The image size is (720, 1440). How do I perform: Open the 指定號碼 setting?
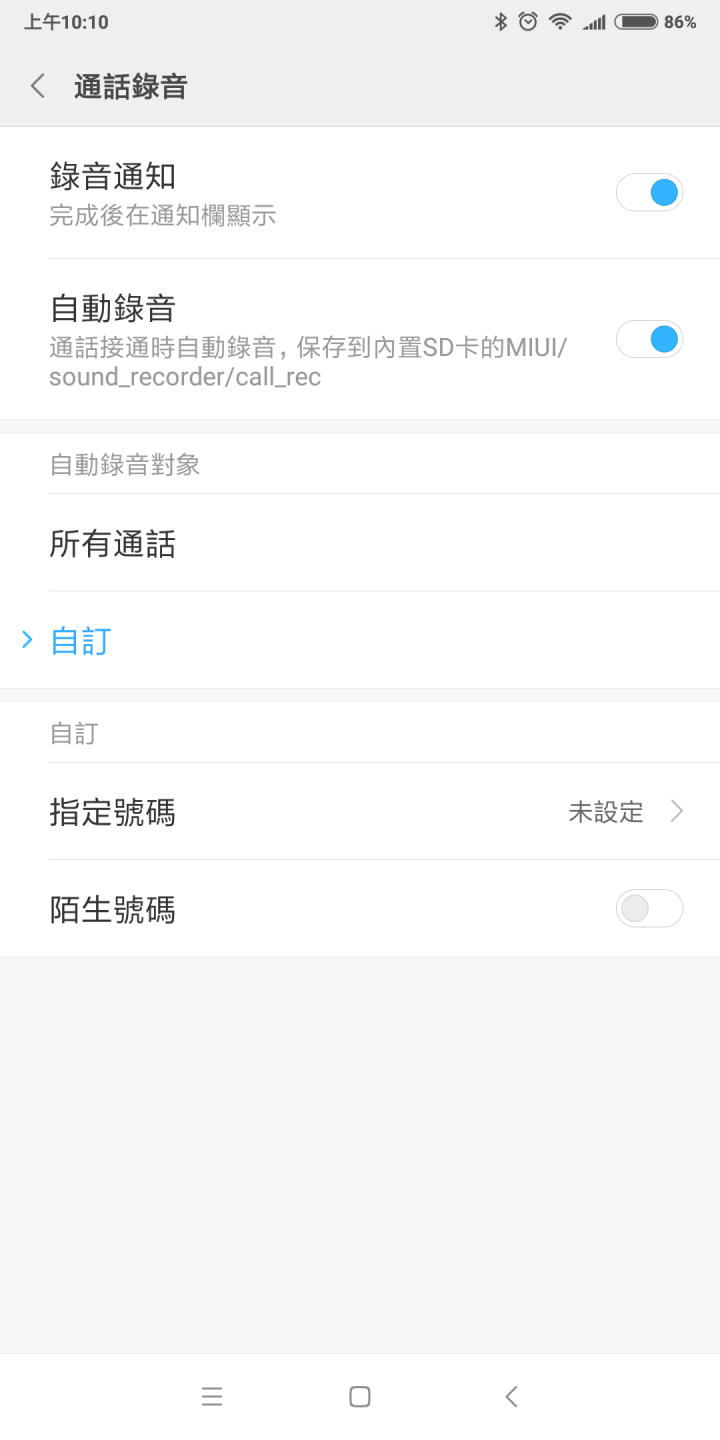(360, 811)
